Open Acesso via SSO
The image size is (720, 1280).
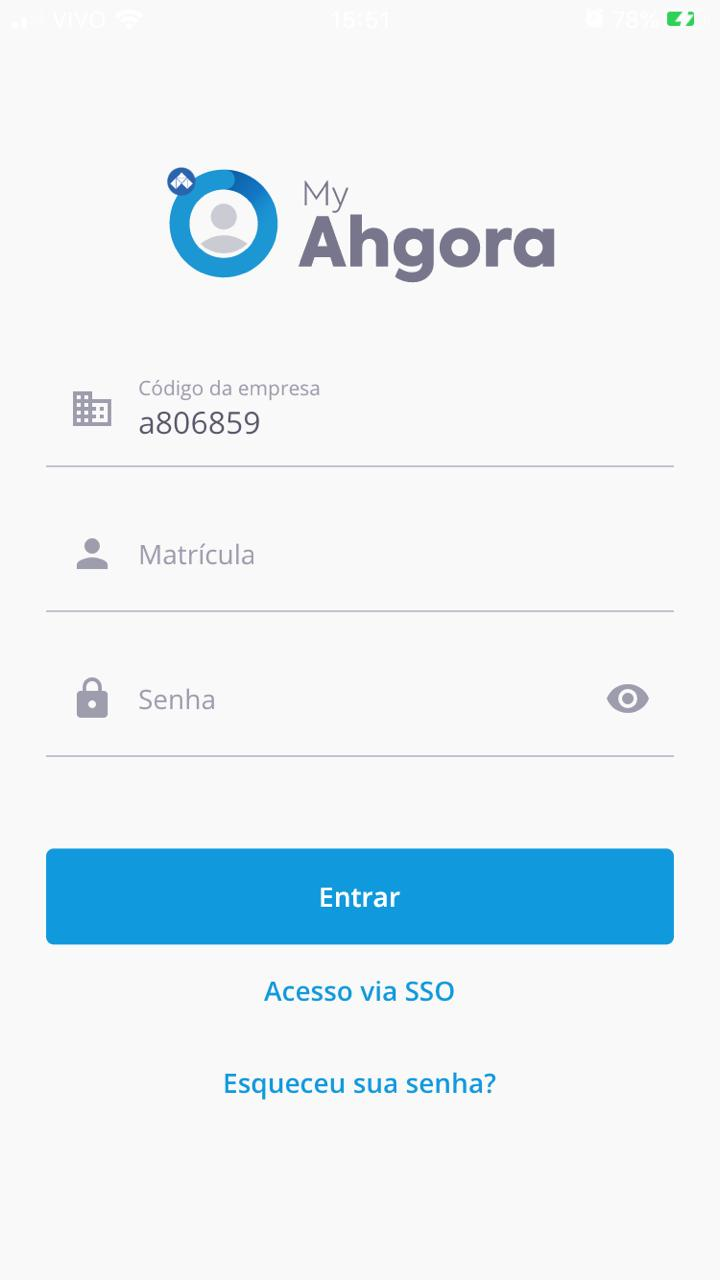pyautogui.click(x=359, y=990)
